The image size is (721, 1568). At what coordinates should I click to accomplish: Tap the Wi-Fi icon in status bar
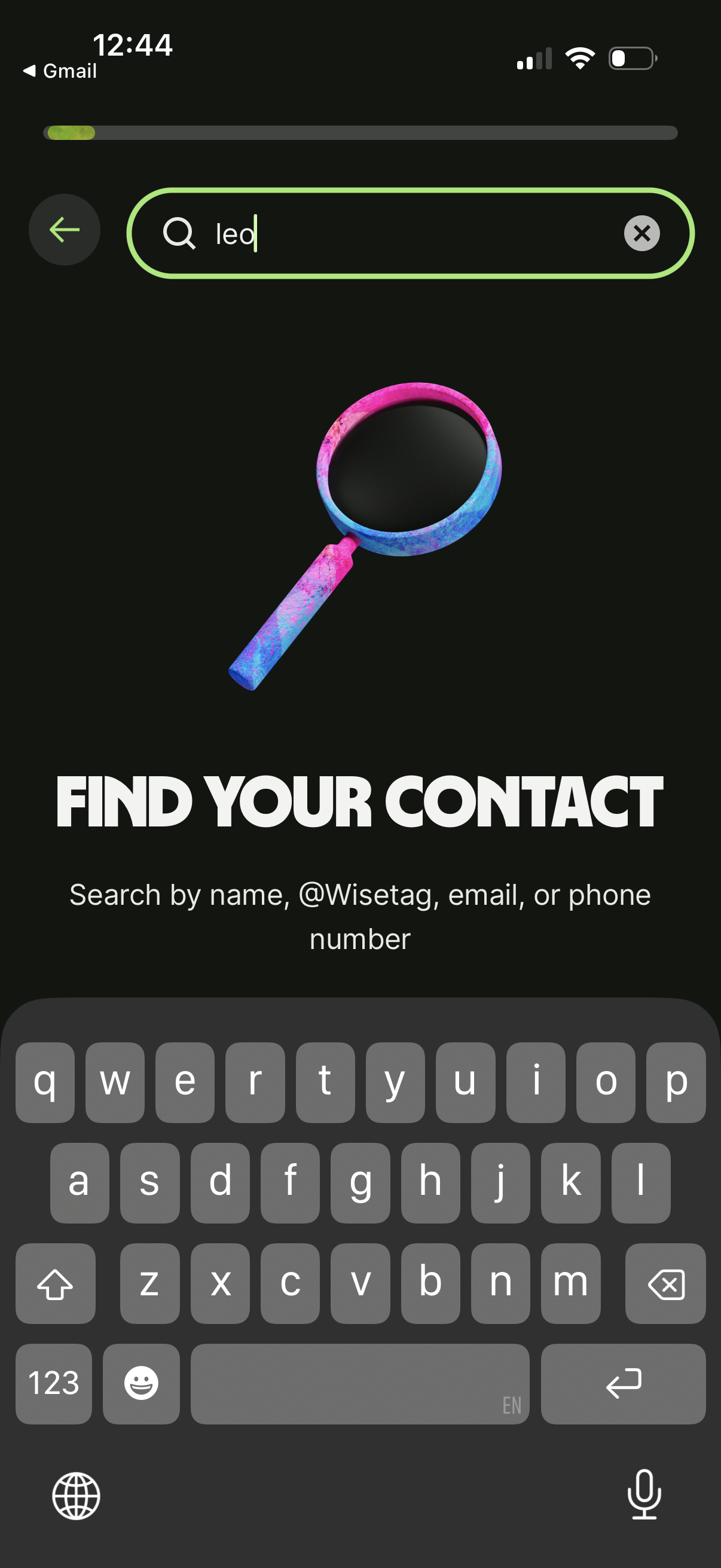pos(579,57)
